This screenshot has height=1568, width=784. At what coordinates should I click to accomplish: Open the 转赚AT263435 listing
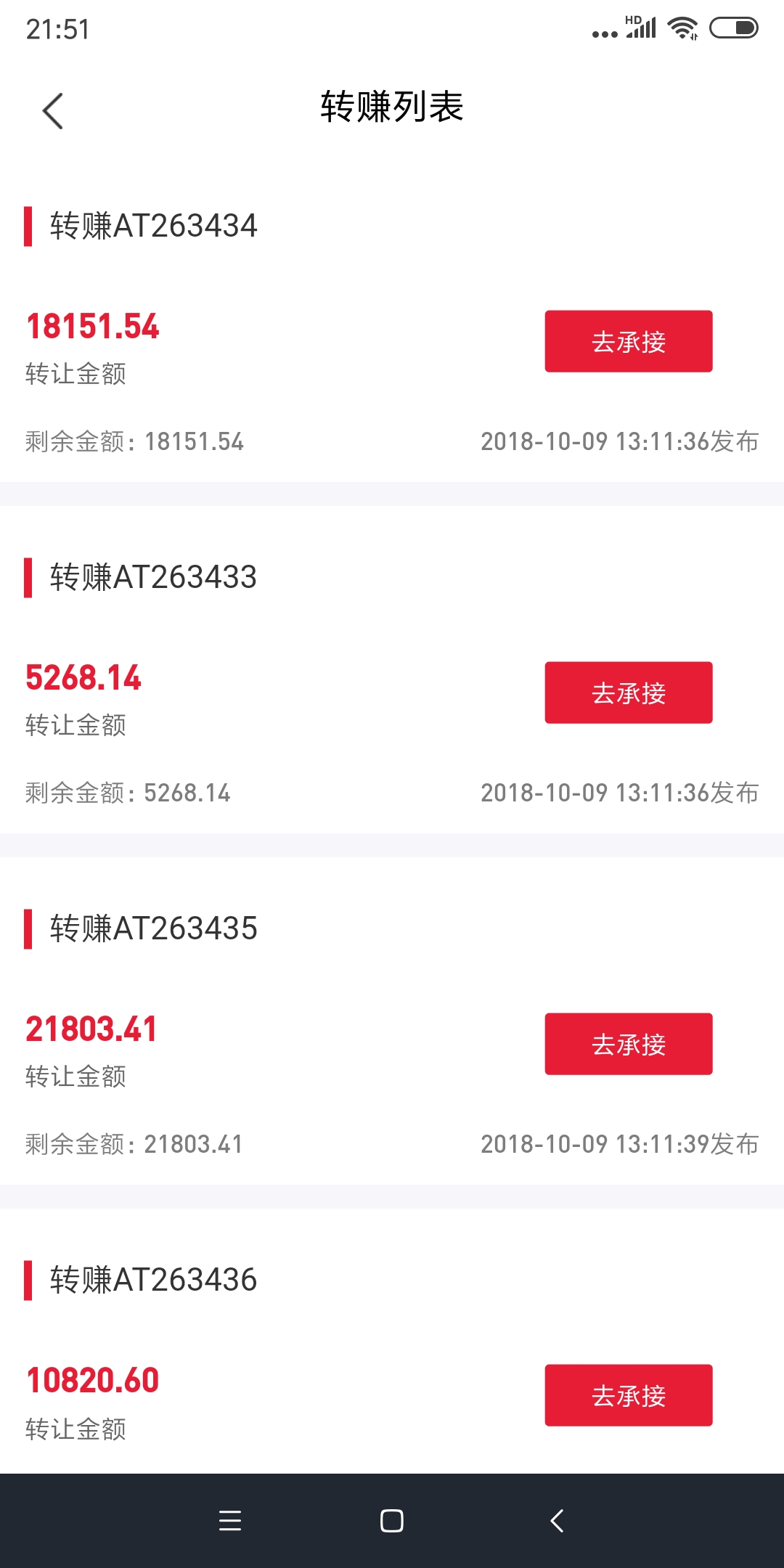(153, 928)
